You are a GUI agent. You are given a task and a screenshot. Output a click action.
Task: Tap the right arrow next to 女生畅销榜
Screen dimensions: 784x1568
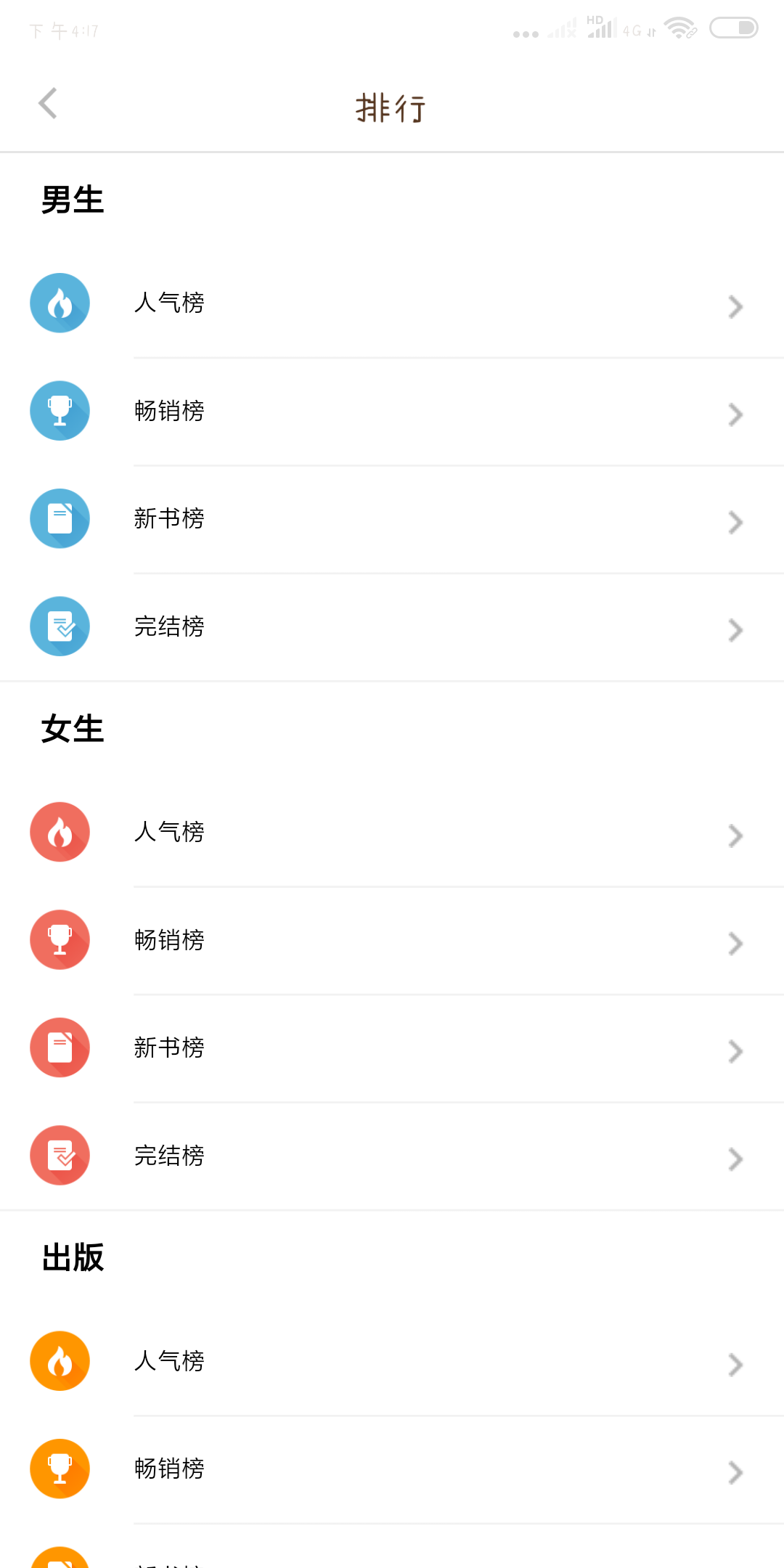[x=735, y=944]
